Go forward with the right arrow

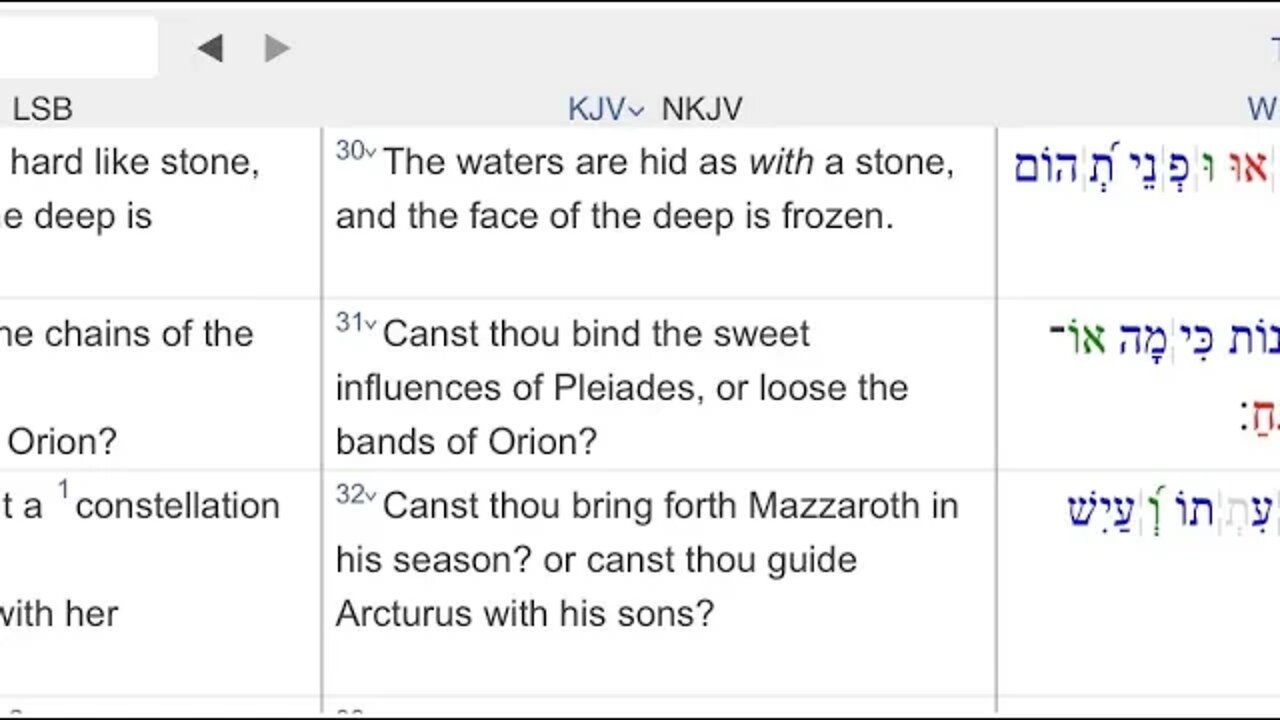(x=277, y=48)
